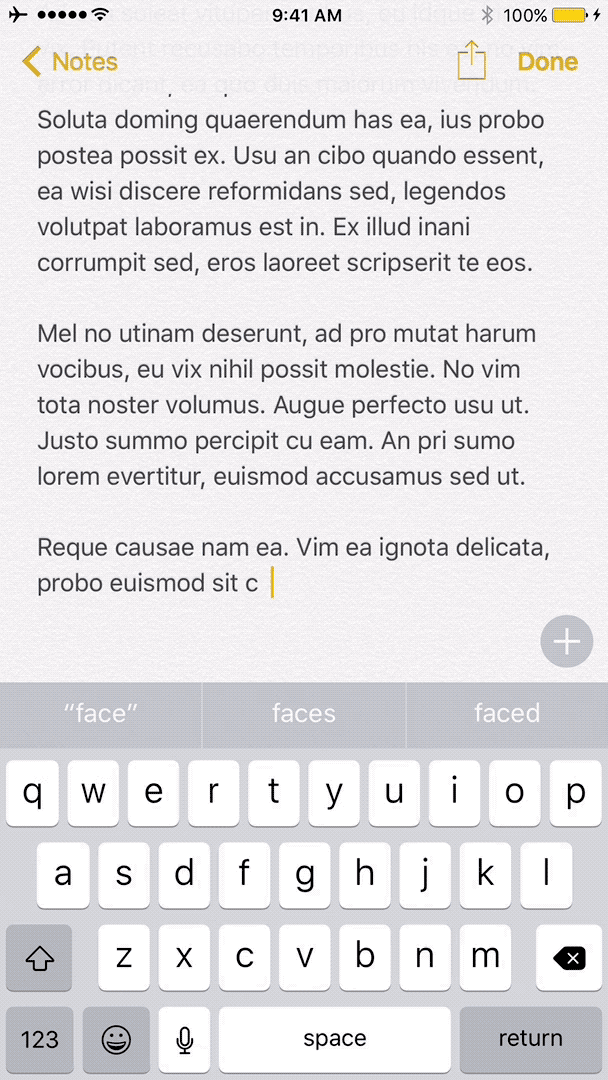
Task: Start dictation with the microphone key
Action: coord(184,1040)
